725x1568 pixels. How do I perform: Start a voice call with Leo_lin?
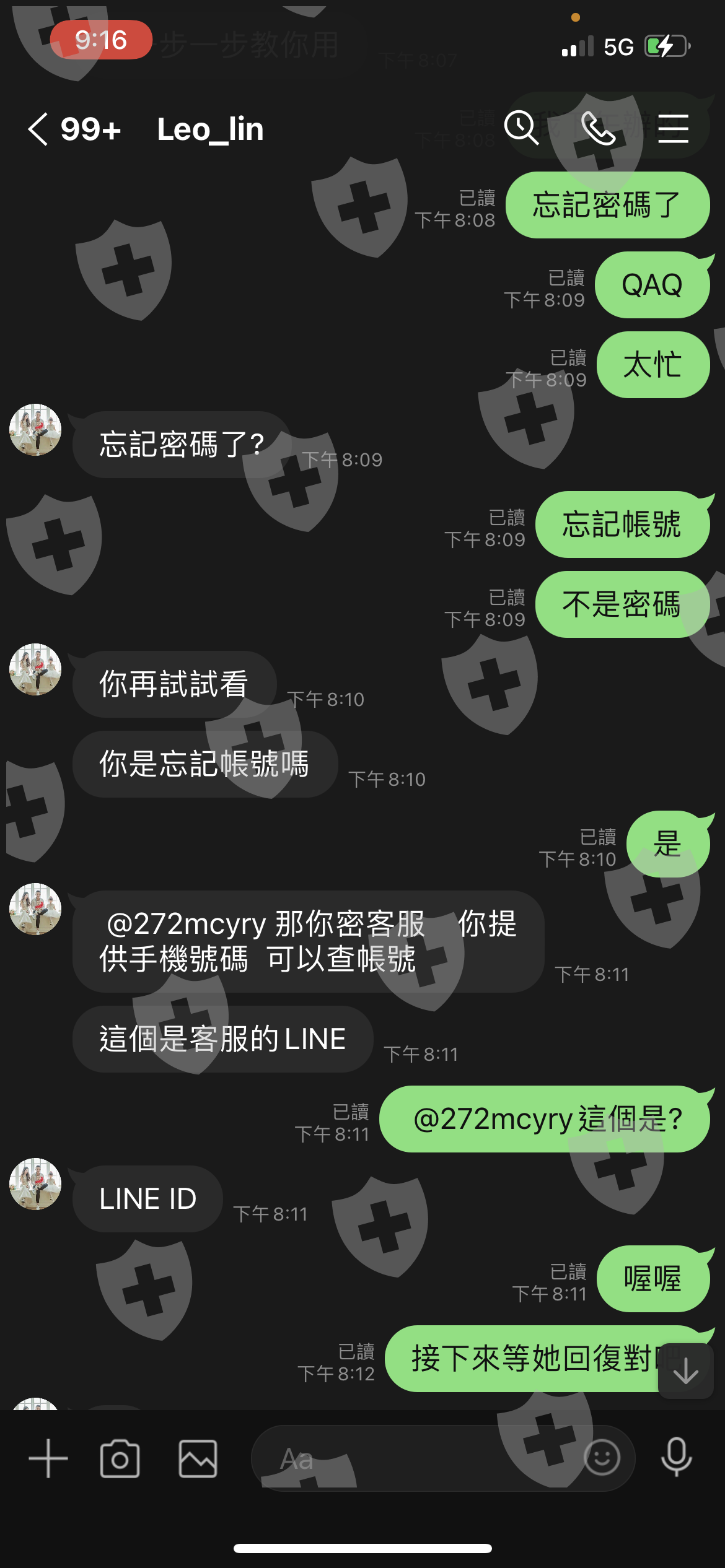pyautogui.click(x=598, y=129)
